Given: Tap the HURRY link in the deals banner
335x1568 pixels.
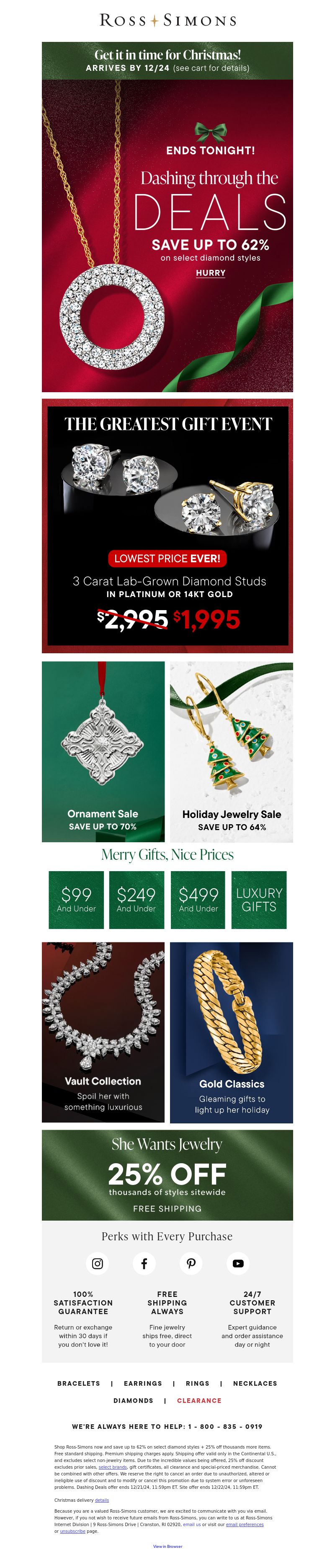Looking at the screenshot, I should 210,273.
